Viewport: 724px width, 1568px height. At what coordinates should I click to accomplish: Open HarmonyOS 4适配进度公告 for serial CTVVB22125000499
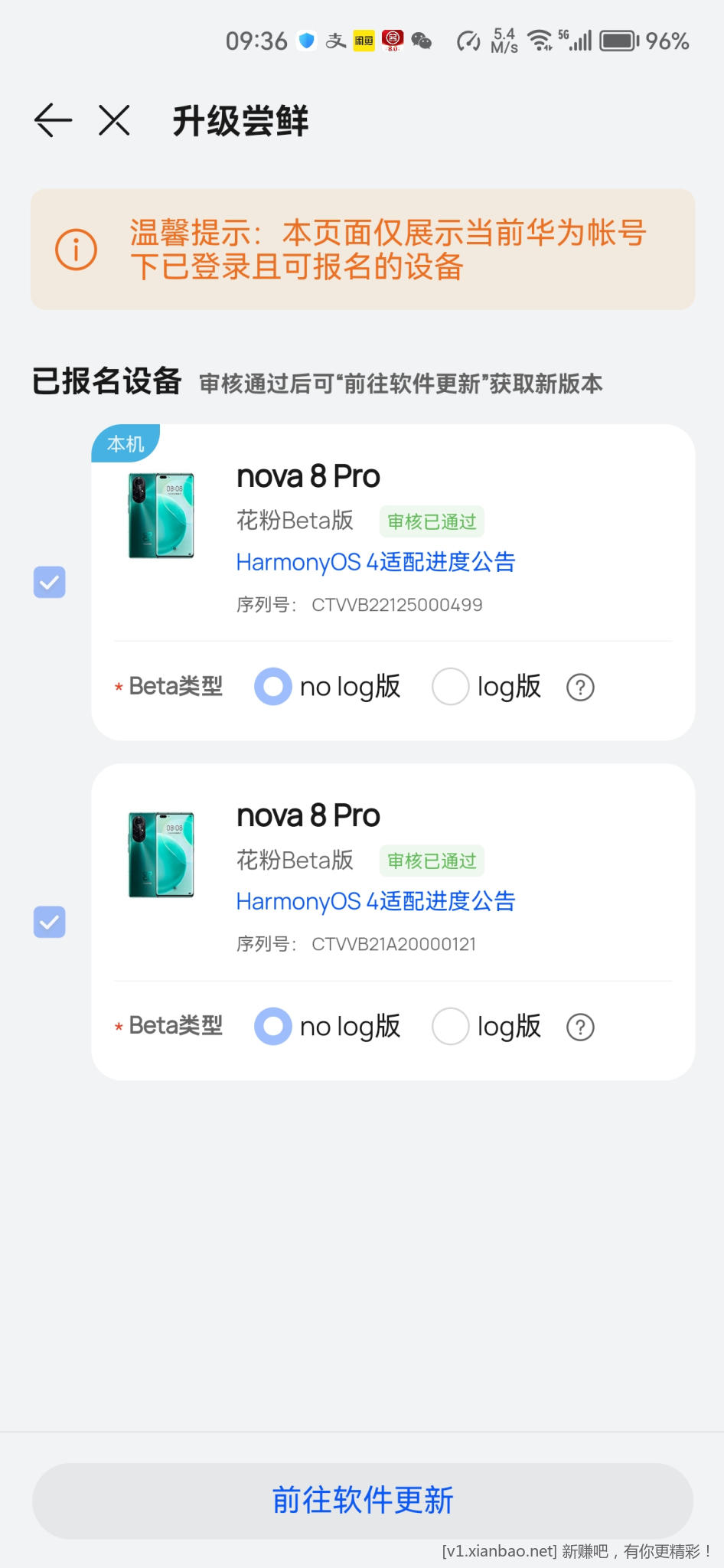pos(375,562)
